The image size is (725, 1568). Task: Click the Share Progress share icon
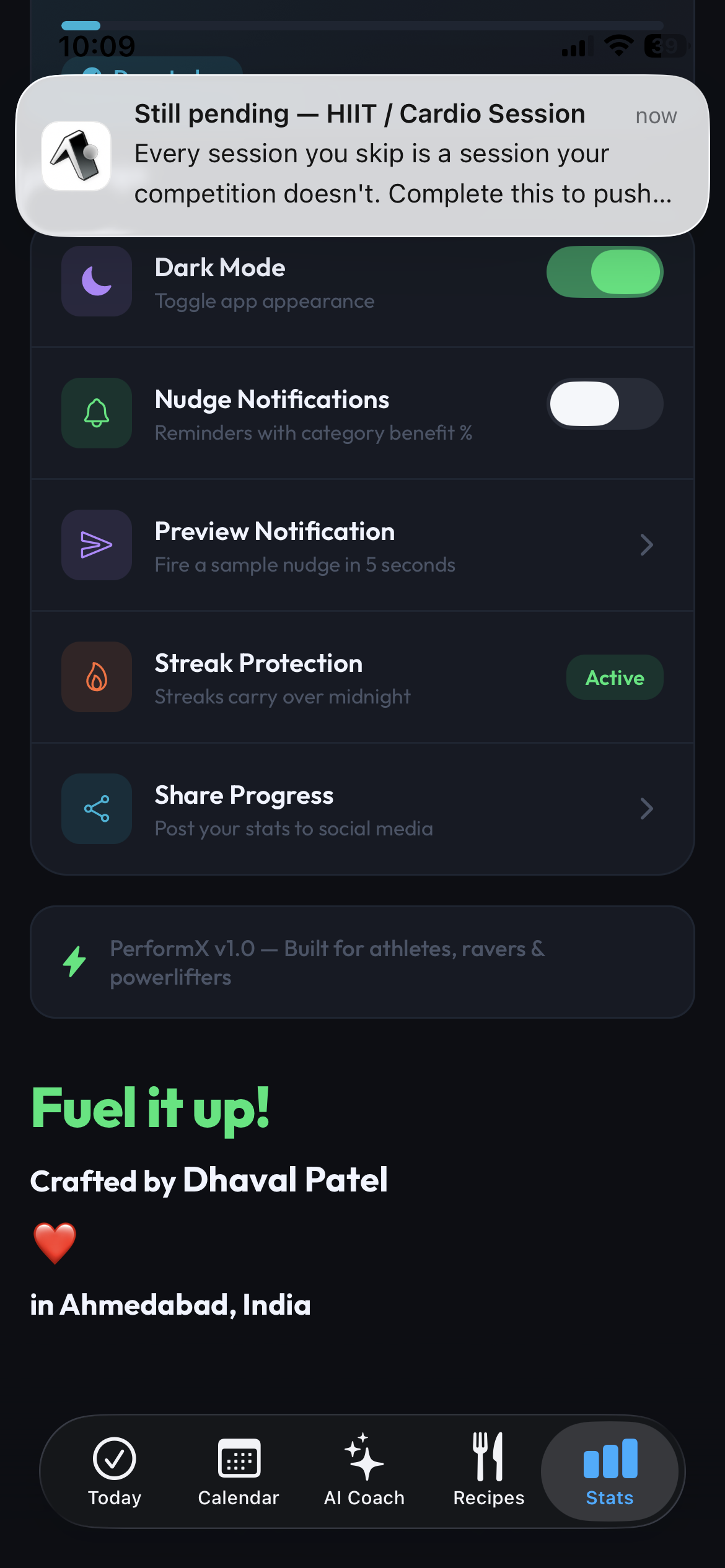point(96,809)
